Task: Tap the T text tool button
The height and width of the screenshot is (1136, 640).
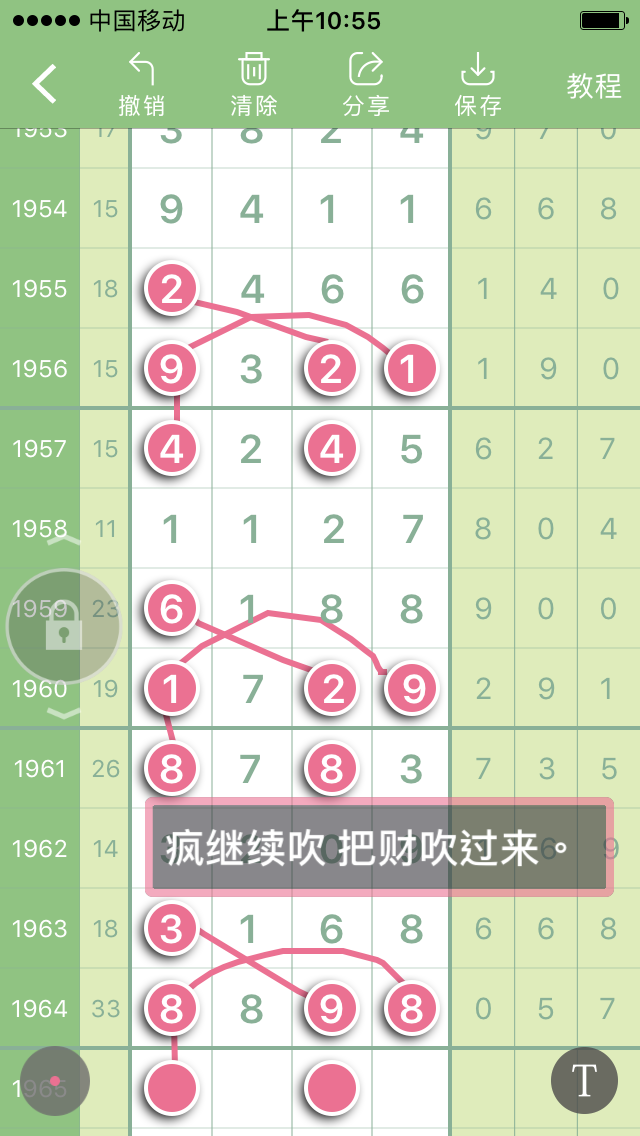Action: (584, 1080)
